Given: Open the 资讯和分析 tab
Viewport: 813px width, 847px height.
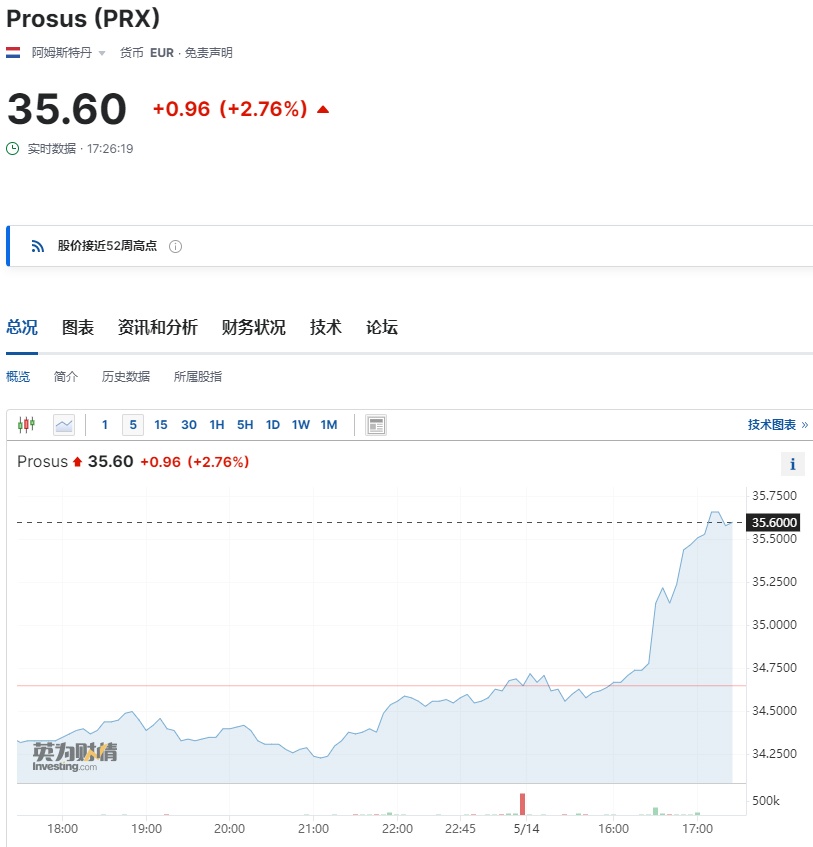Looking at the screenshot, I should (157, 327).
